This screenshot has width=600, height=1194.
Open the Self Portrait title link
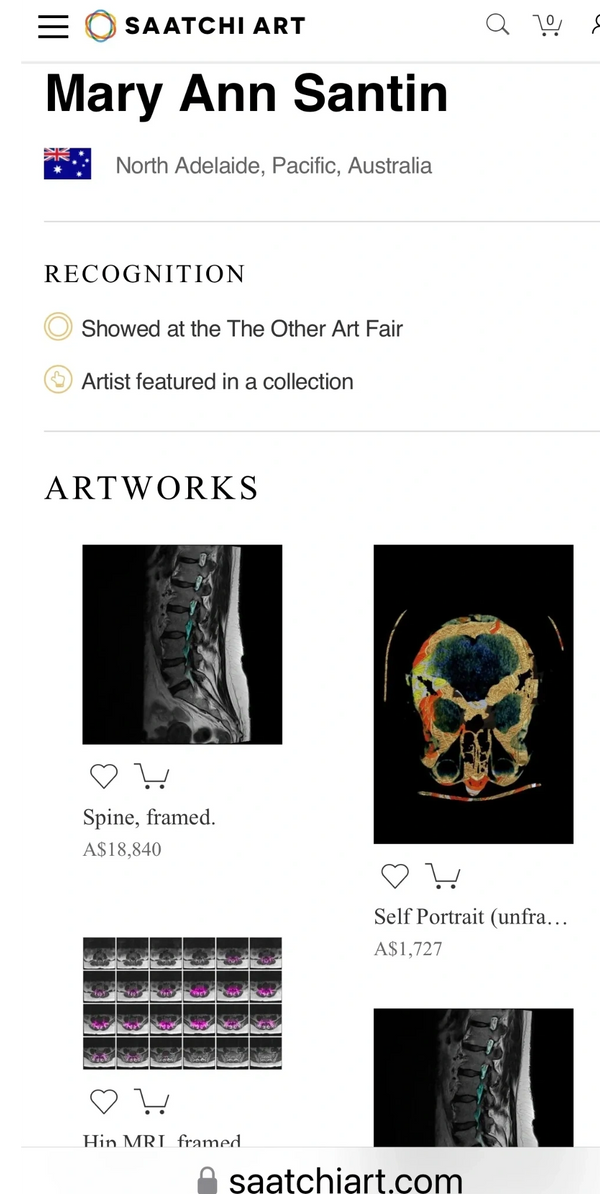[x=470, y=916]
